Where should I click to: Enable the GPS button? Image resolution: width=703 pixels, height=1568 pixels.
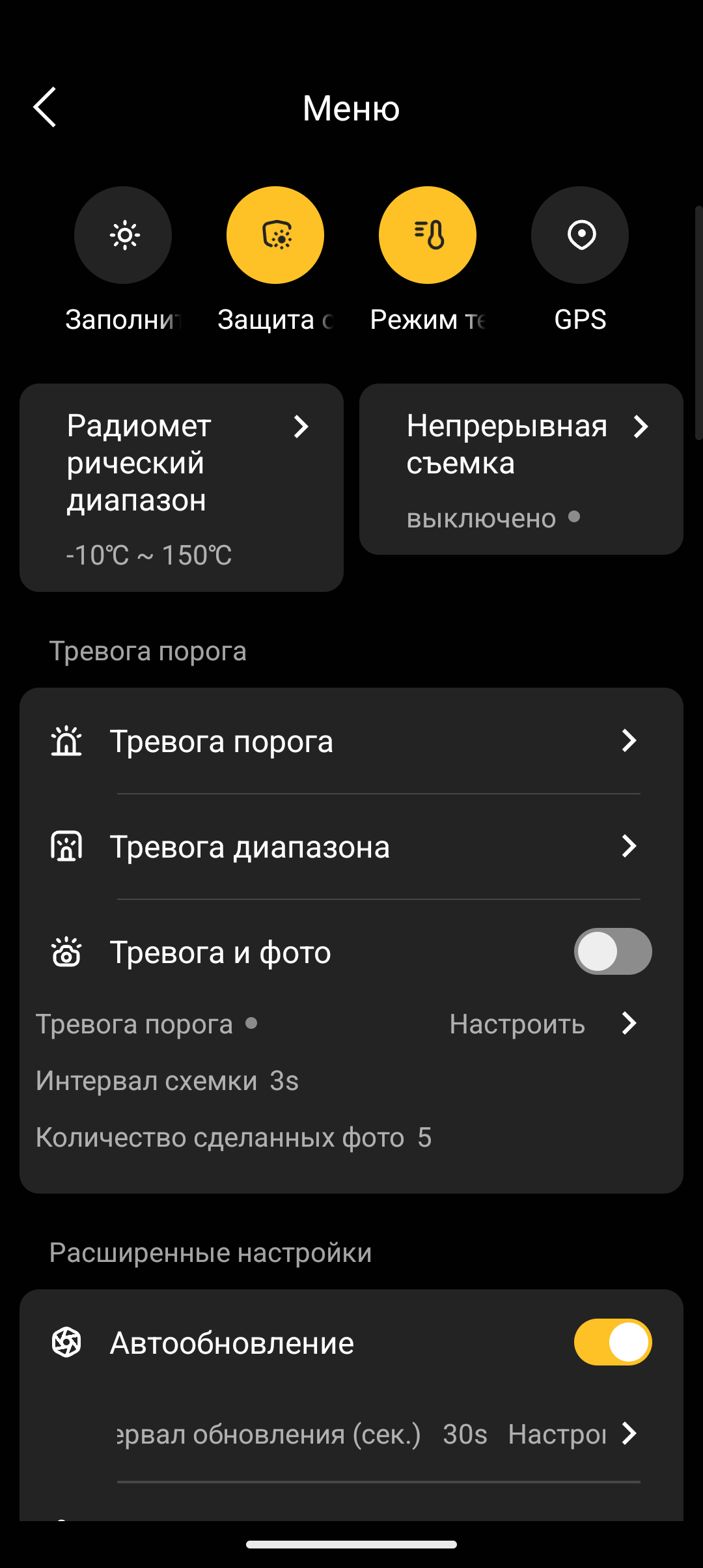(580, 235)
